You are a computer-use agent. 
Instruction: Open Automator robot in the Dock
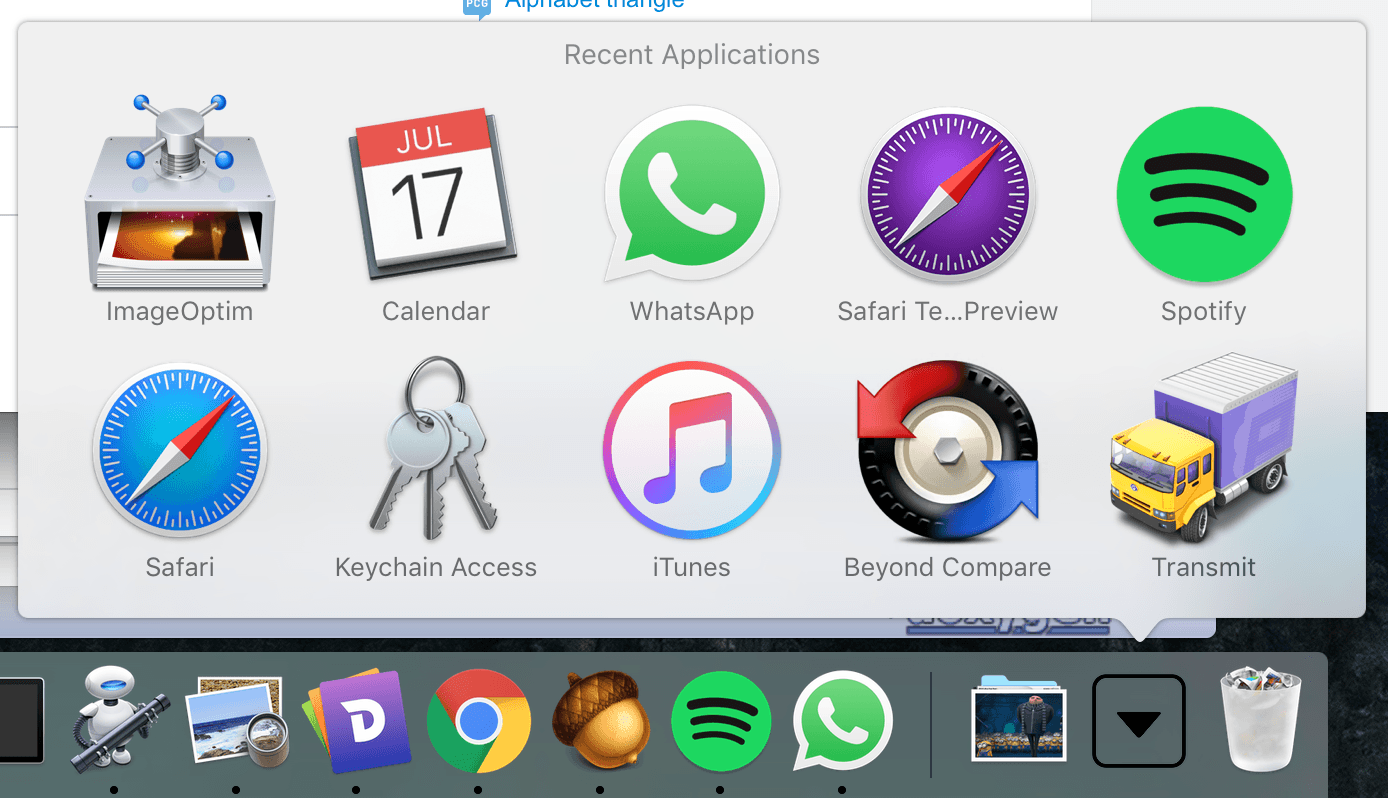[x=114, y=721]
